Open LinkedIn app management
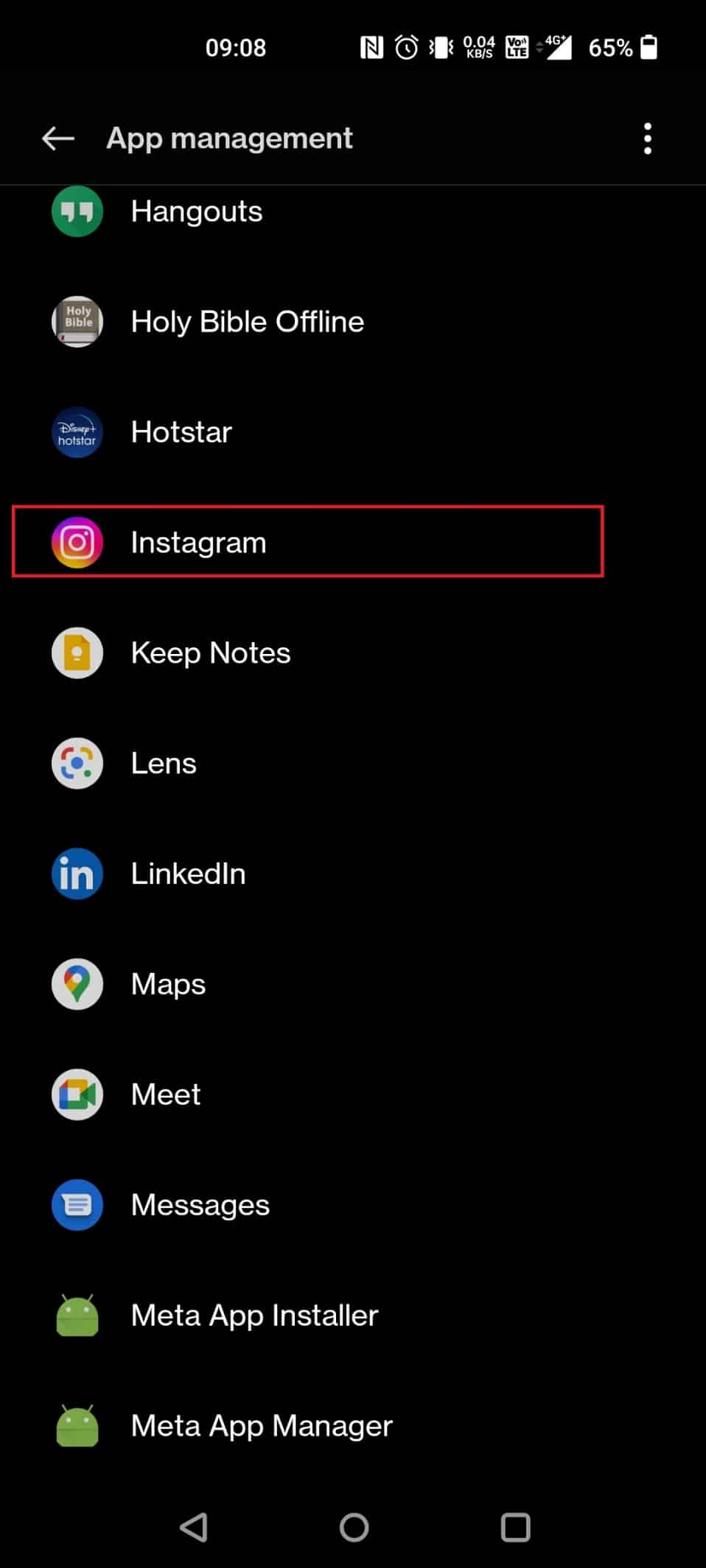This screenshot has width=706, height=1568. click(x=188, y=874)
